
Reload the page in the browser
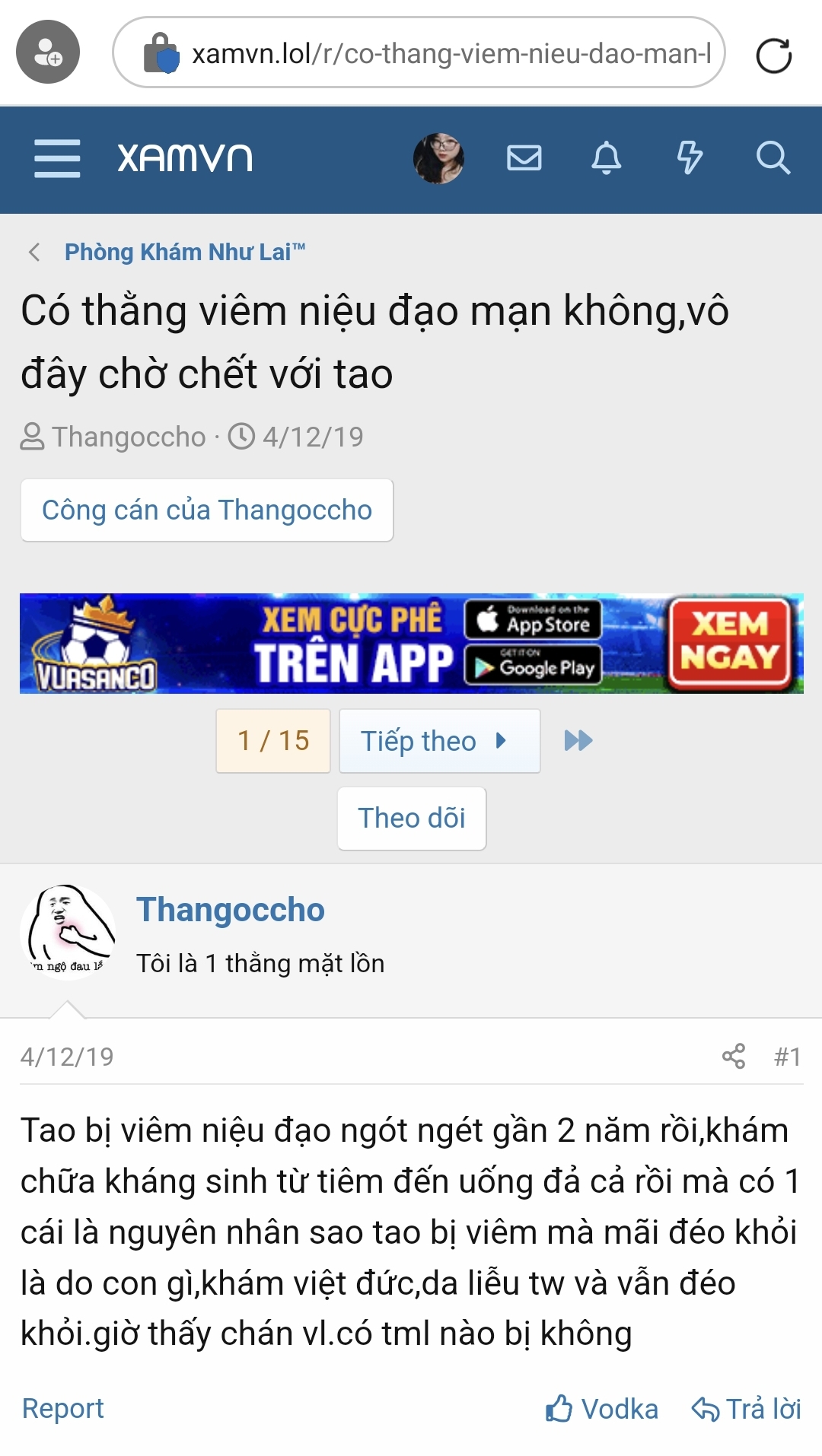[x=773, y=55]
